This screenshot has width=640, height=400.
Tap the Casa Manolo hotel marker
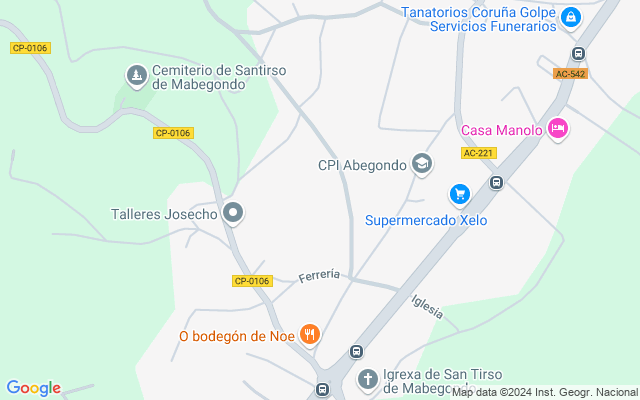click(558, 128)
